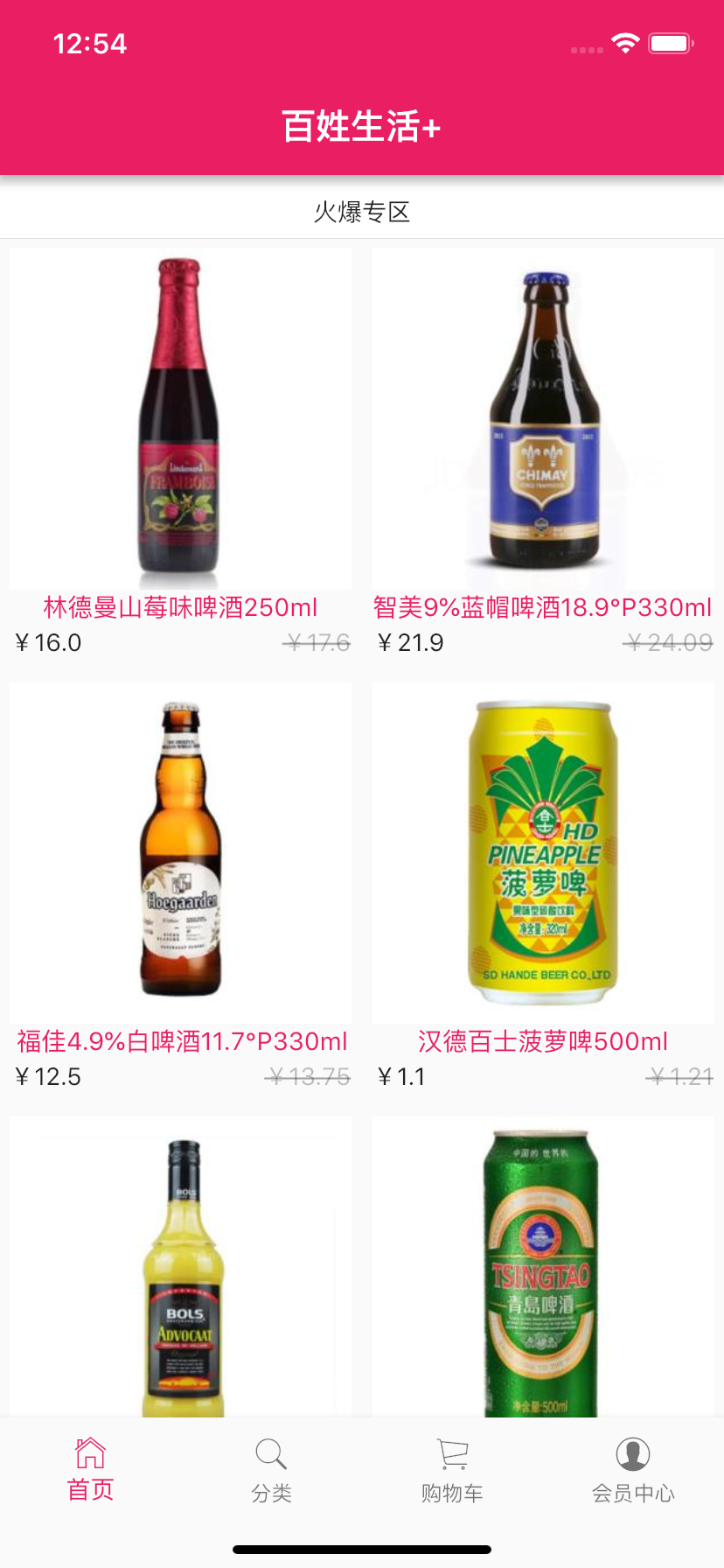View the Tsingtao green can product
The height and width of the screenshot is (1568, 724).
coord(542,1269)
